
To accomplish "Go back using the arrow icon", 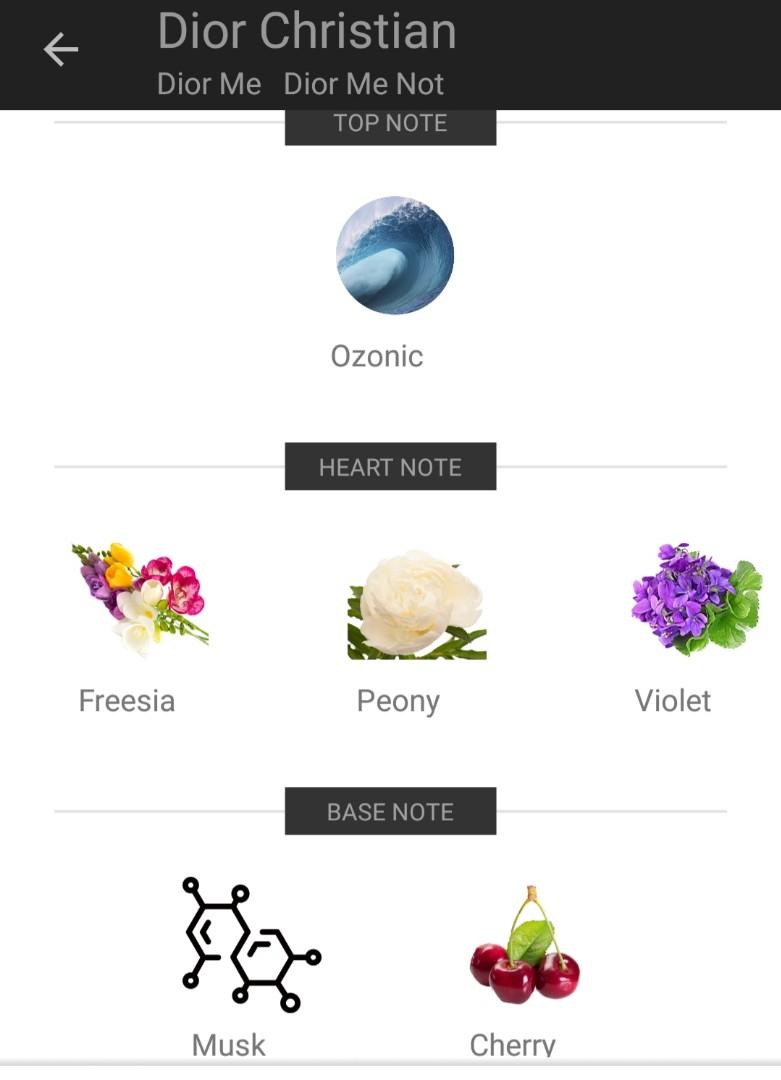I will click(61, 49).
